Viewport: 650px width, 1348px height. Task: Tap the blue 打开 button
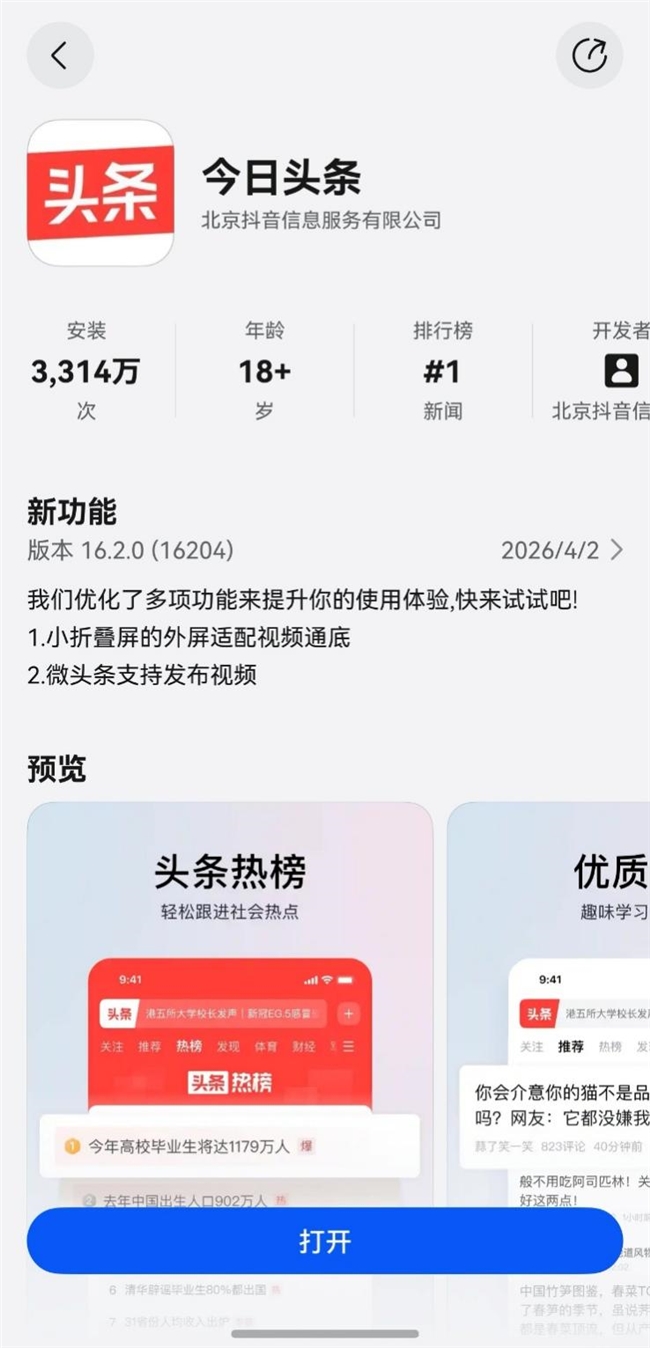click(x=325, y=1241)
